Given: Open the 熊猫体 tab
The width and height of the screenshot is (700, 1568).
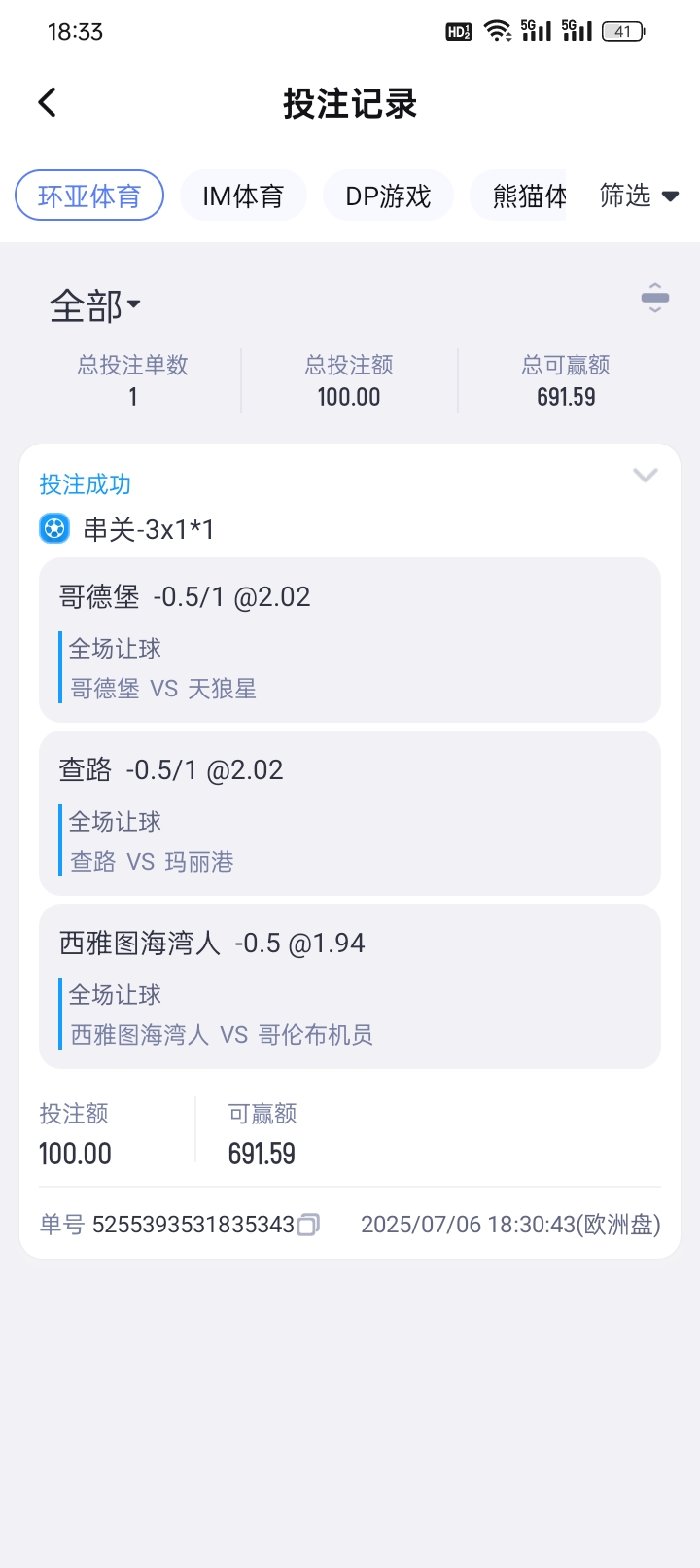Looking at the screenshot, I should [x=519, y=196].
